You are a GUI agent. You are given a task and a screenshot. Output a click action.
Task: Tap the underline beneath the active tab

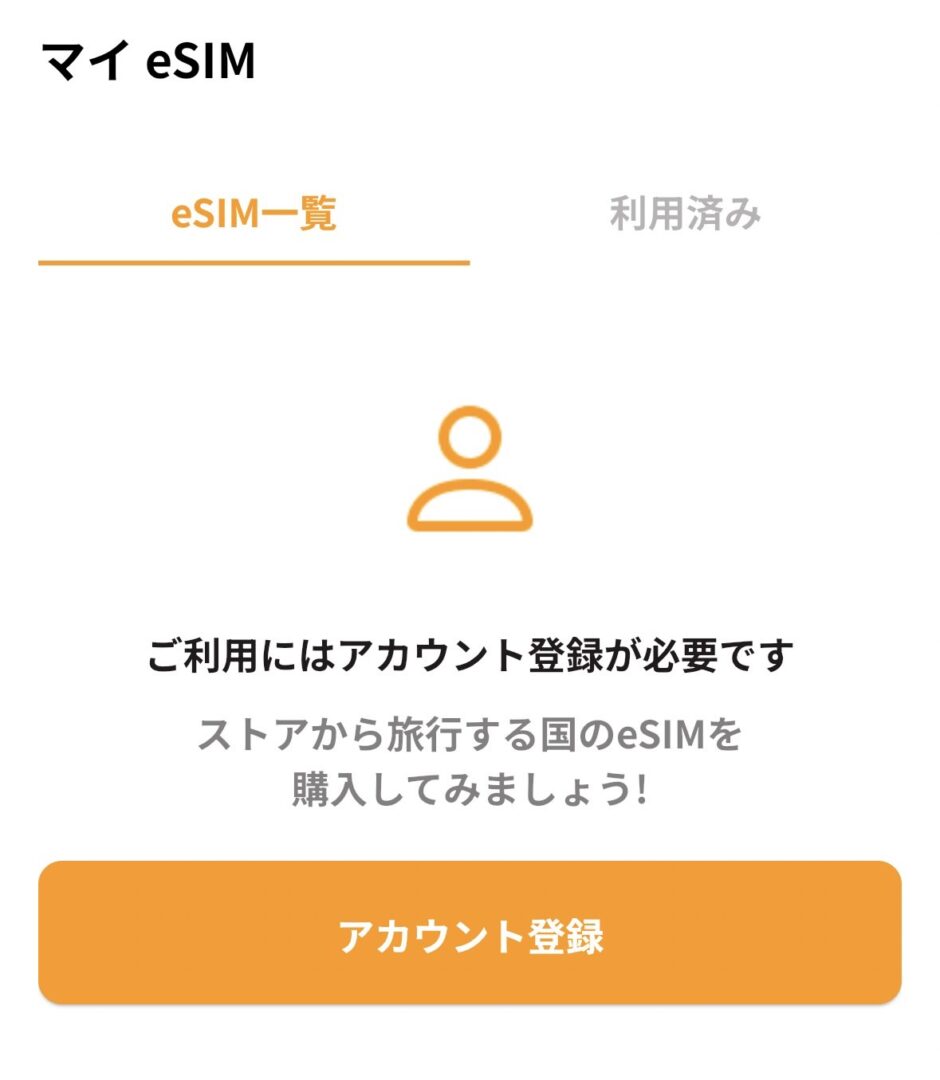pyautogui.click(x=253, y=261)
